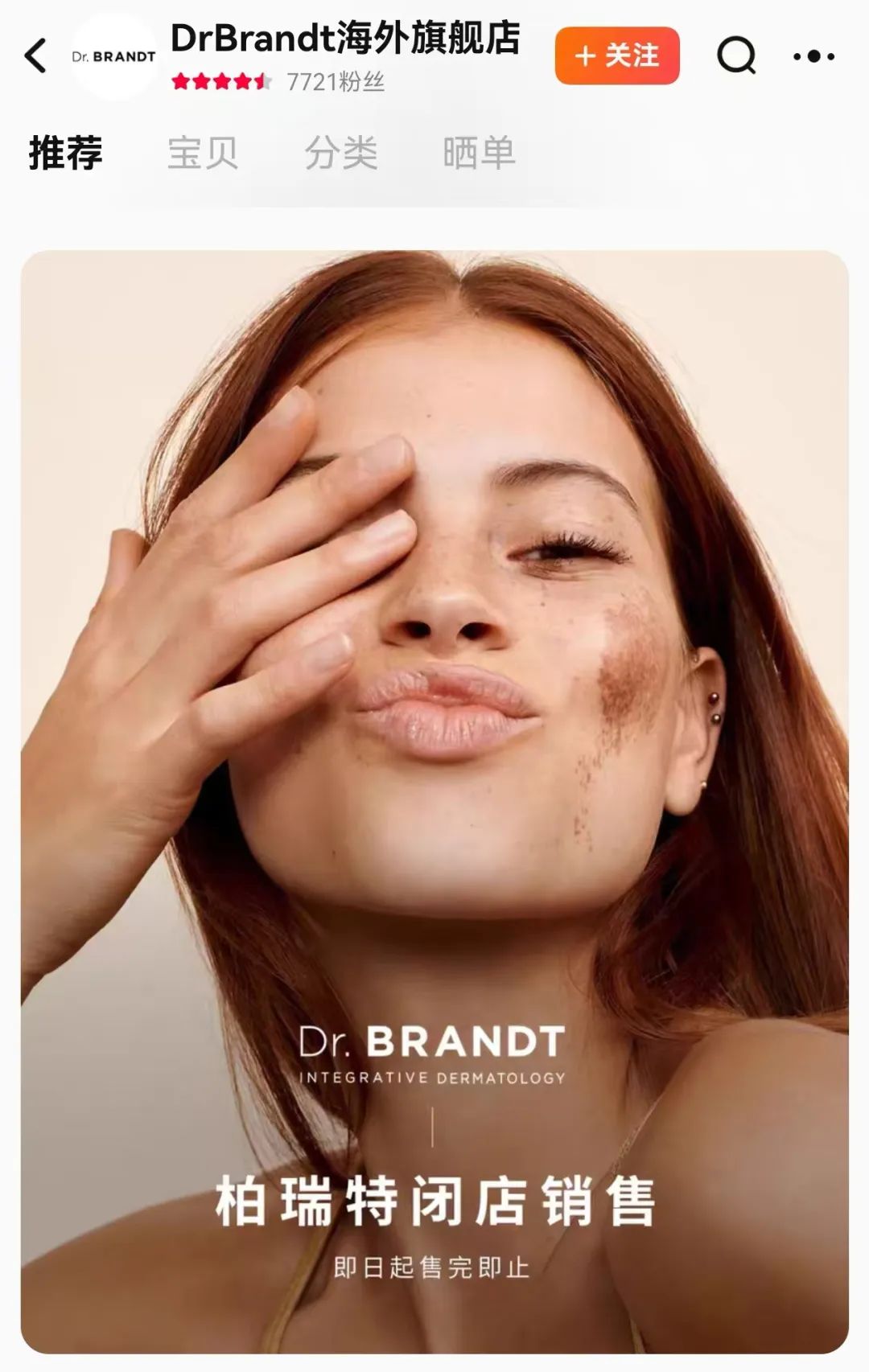Select the 推荐 tab
Viewport: 869px width, 1372px height.
[x=66, y=153]
